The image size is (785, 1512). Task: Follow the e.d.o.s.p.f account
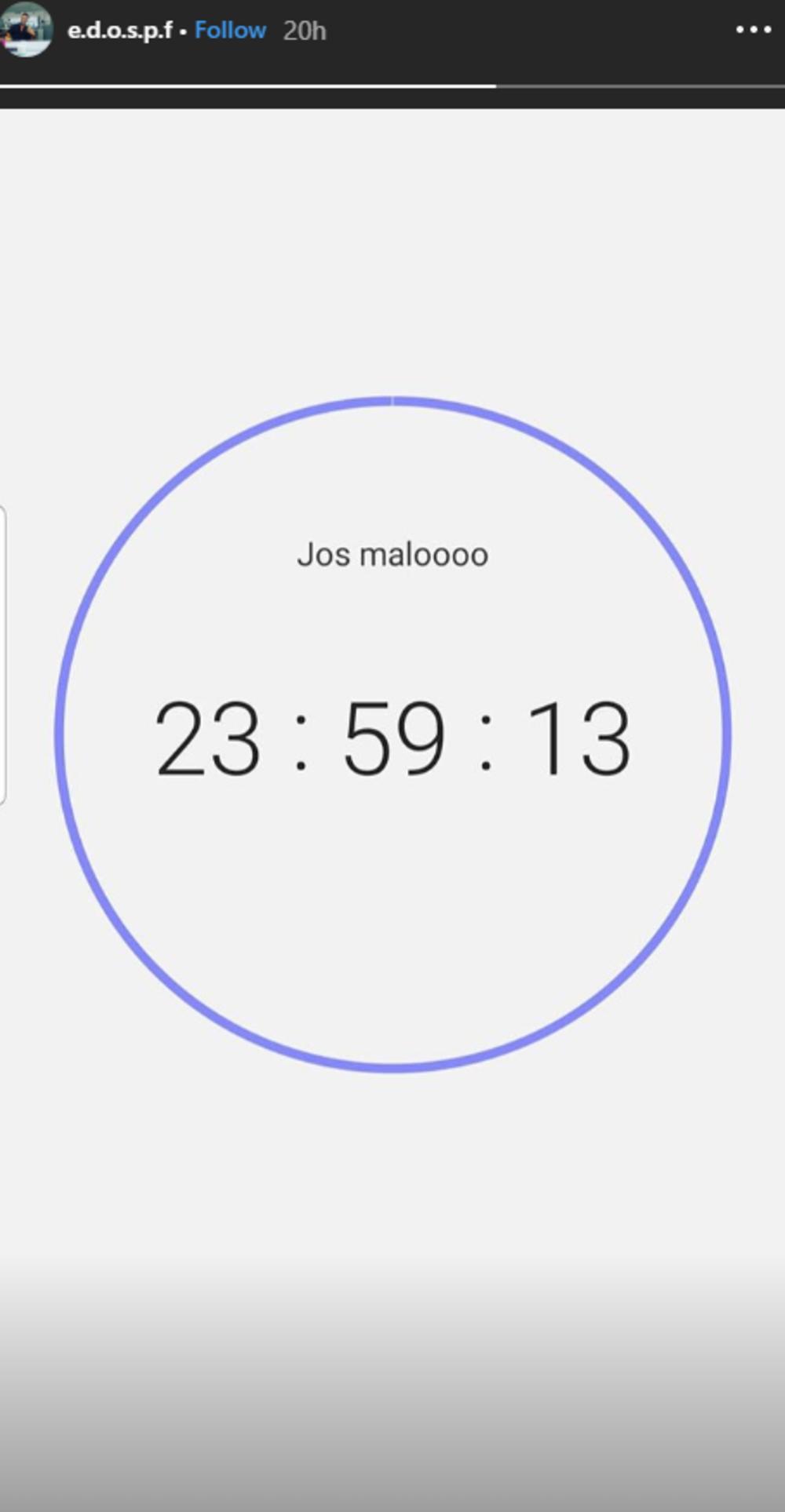(230, 31)
